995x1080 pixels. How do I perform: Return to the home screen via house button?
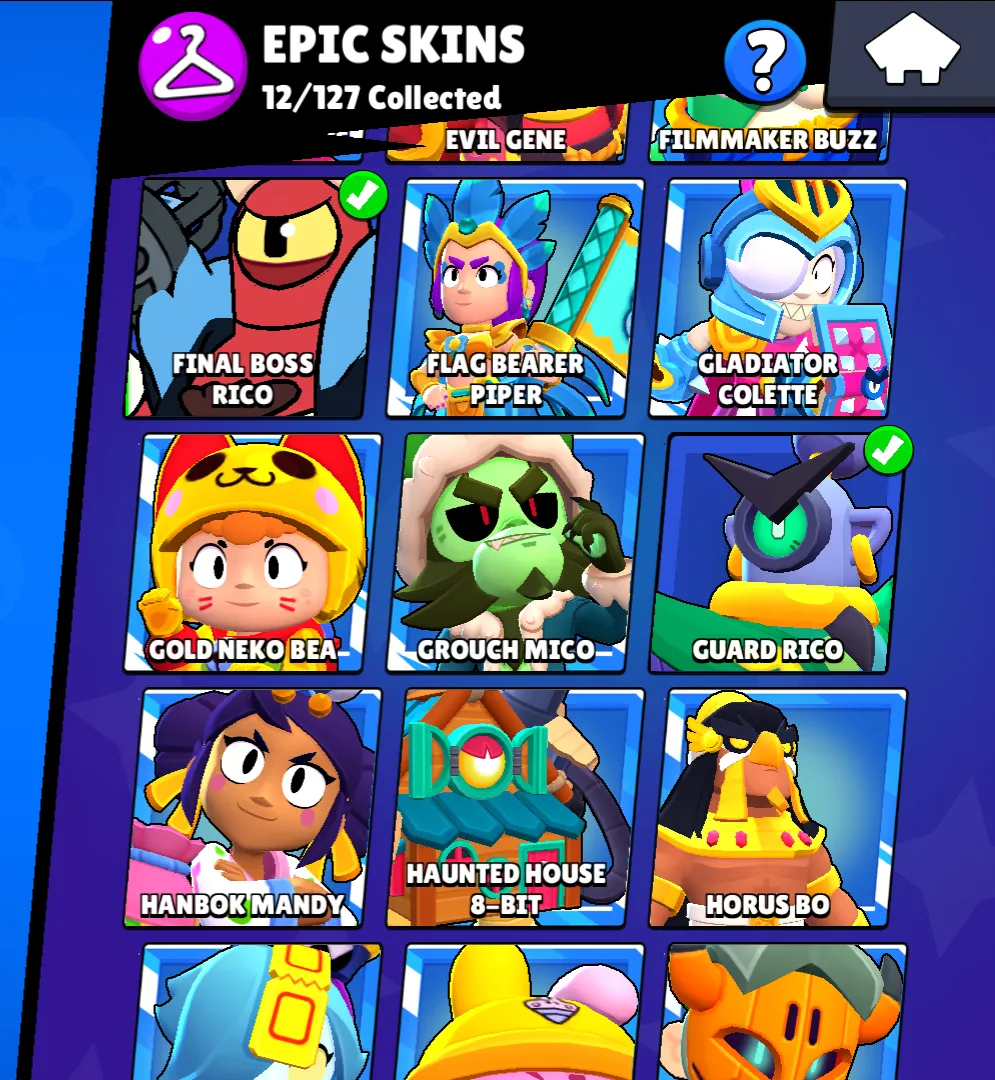[912, 53]
